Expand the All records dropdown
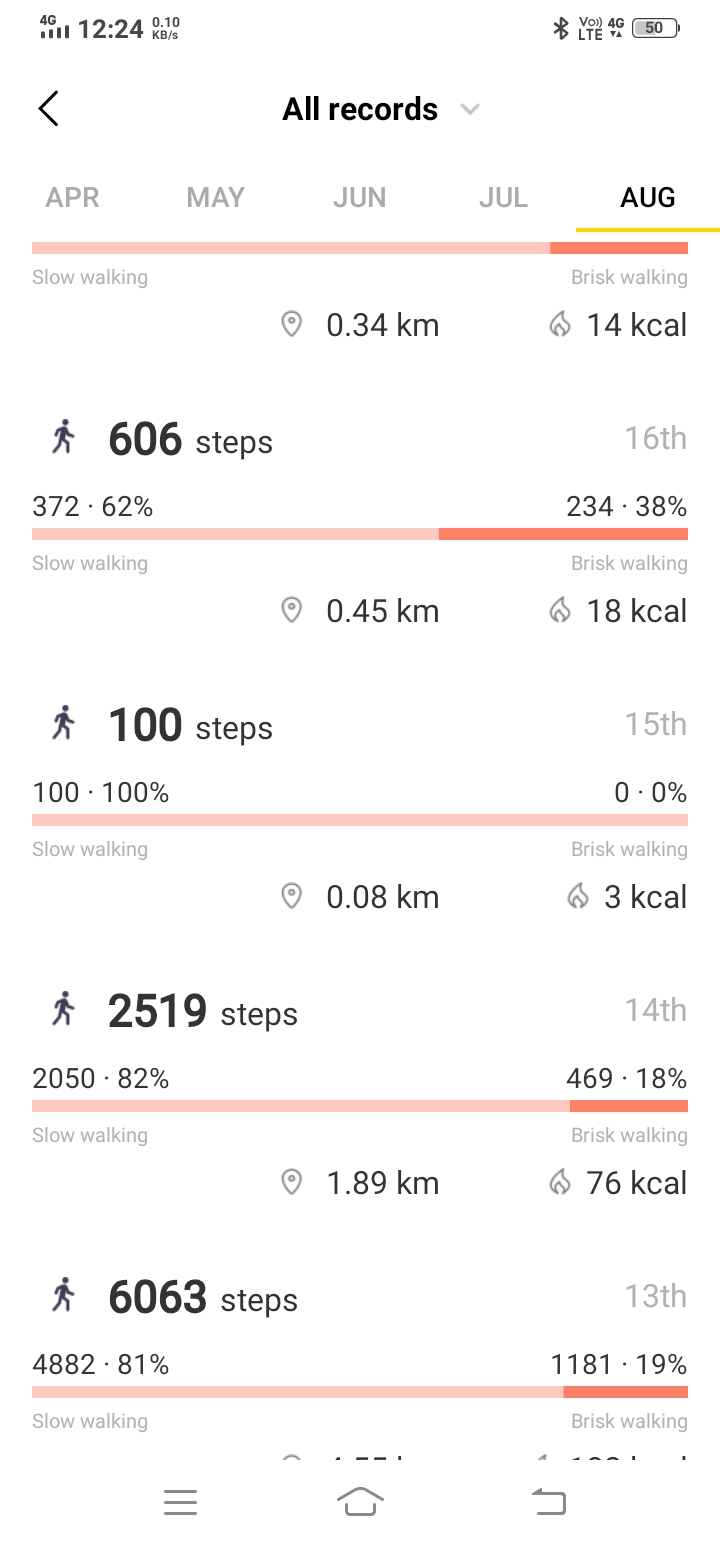The width and height of the screenshot is (720, 1544). 380,109
